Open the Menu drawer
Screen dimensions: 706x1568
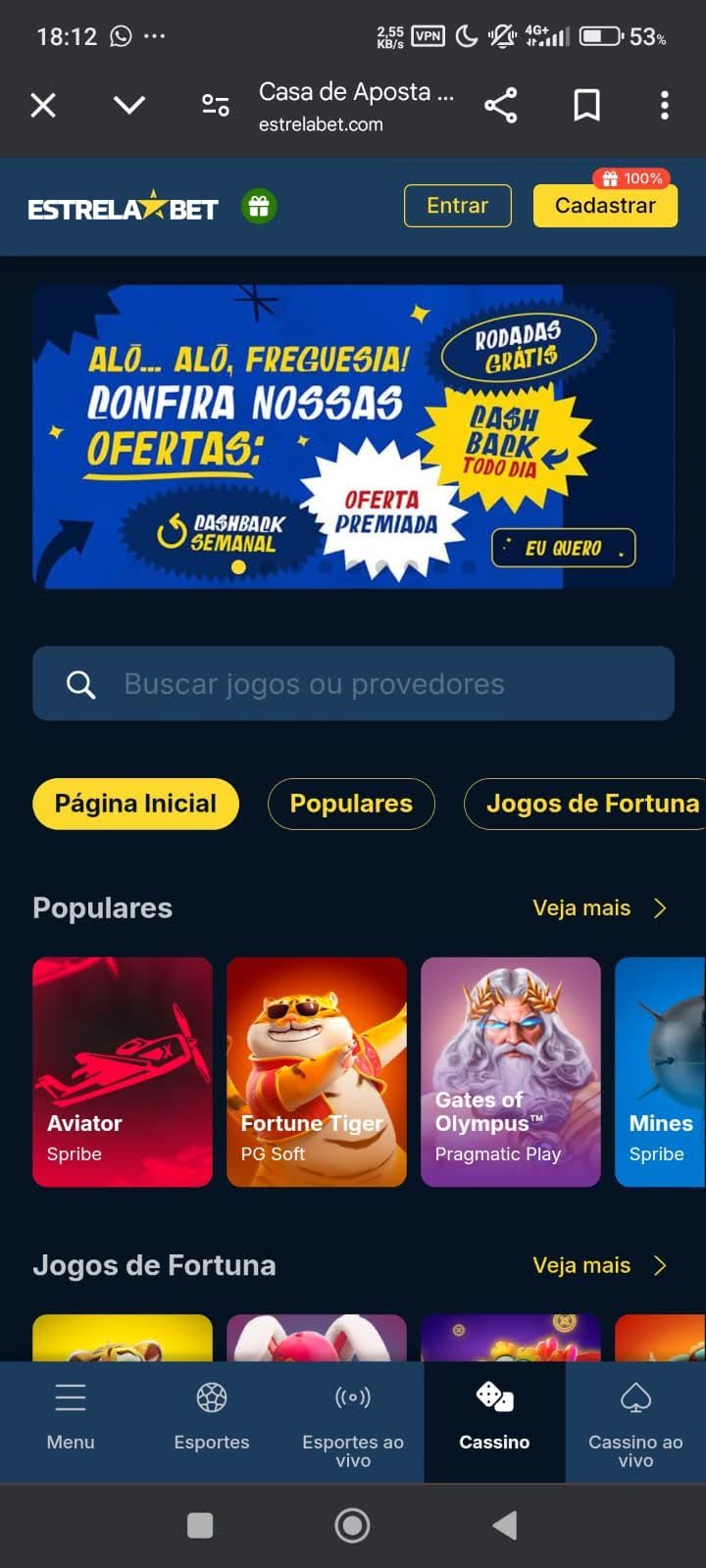71,1419
